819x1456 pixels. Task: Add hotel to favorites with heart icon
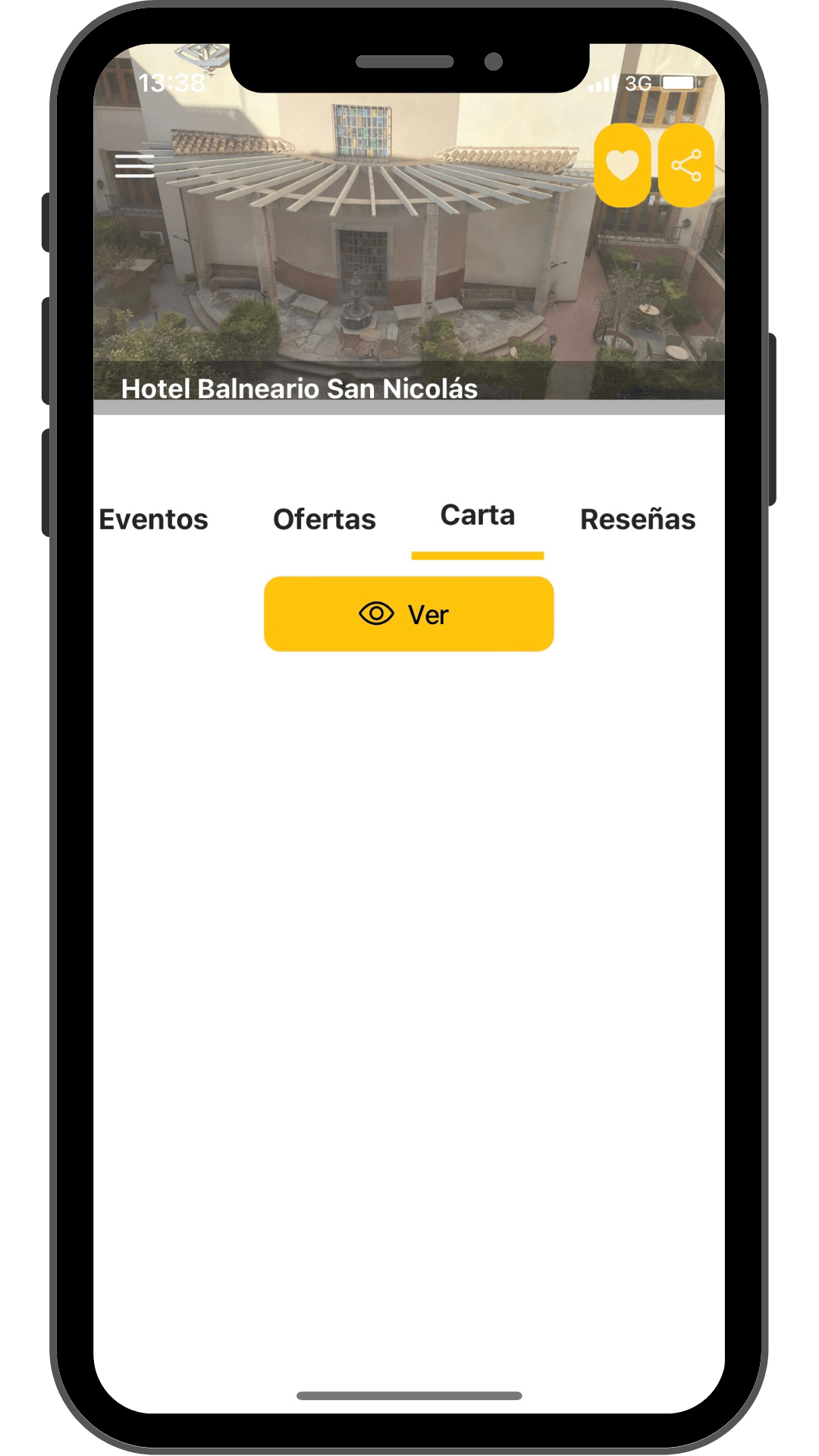622,165
